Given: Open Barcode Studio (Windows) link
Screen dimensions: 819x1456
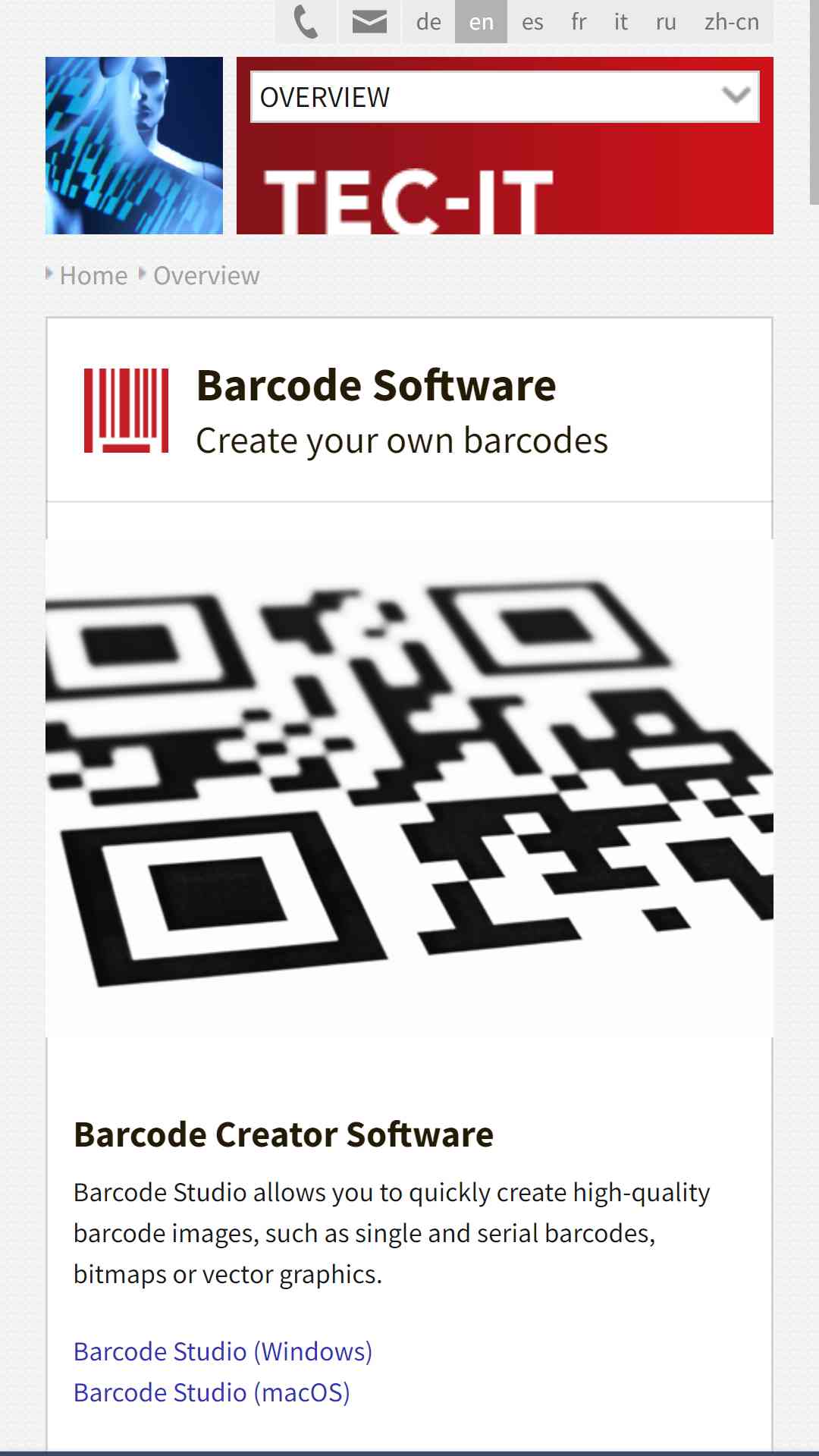Looking at the screenshot, I should (x=223, y=1351).
